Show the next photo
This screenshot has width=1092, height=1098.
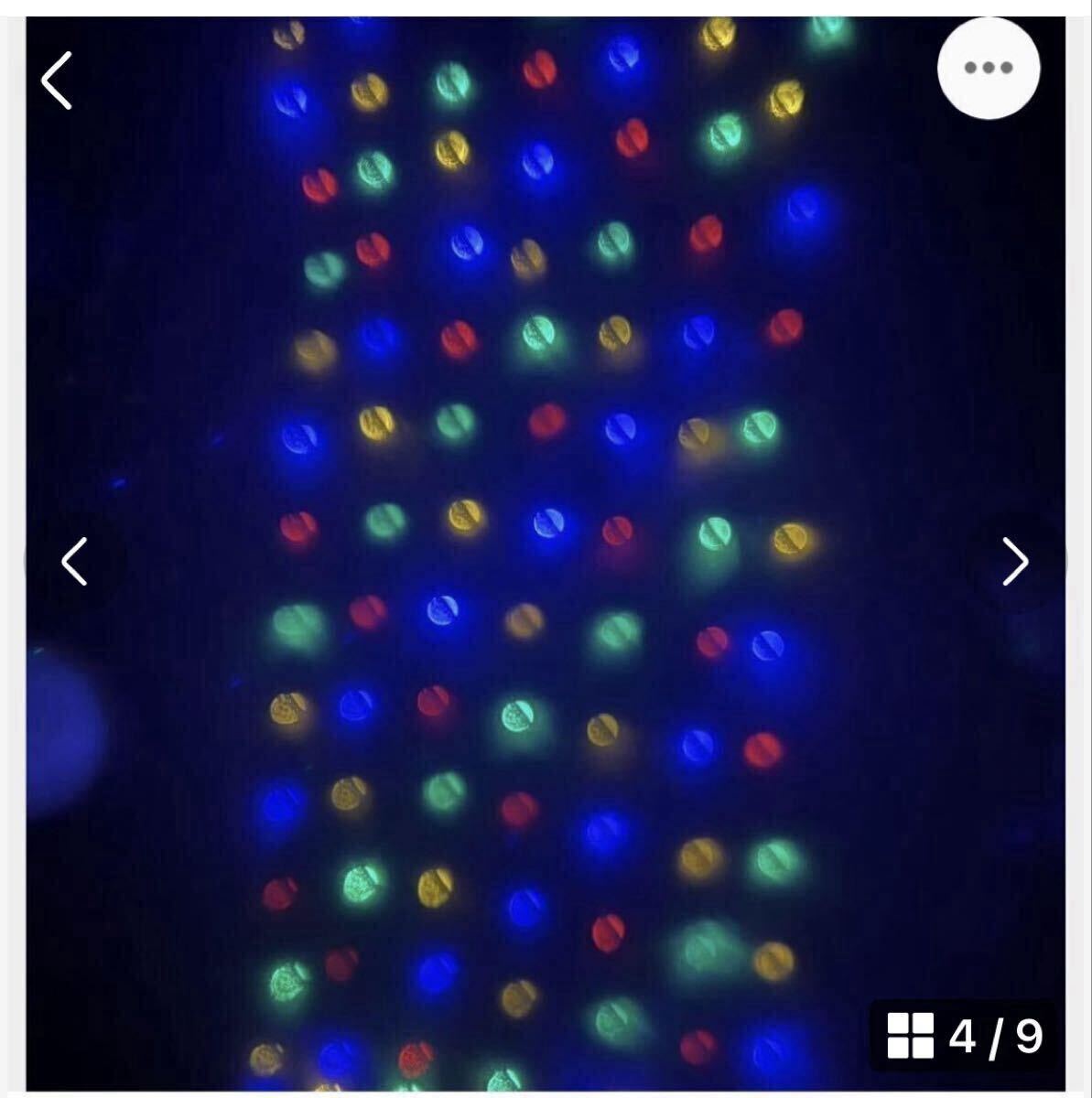(x=1015, y=561)
